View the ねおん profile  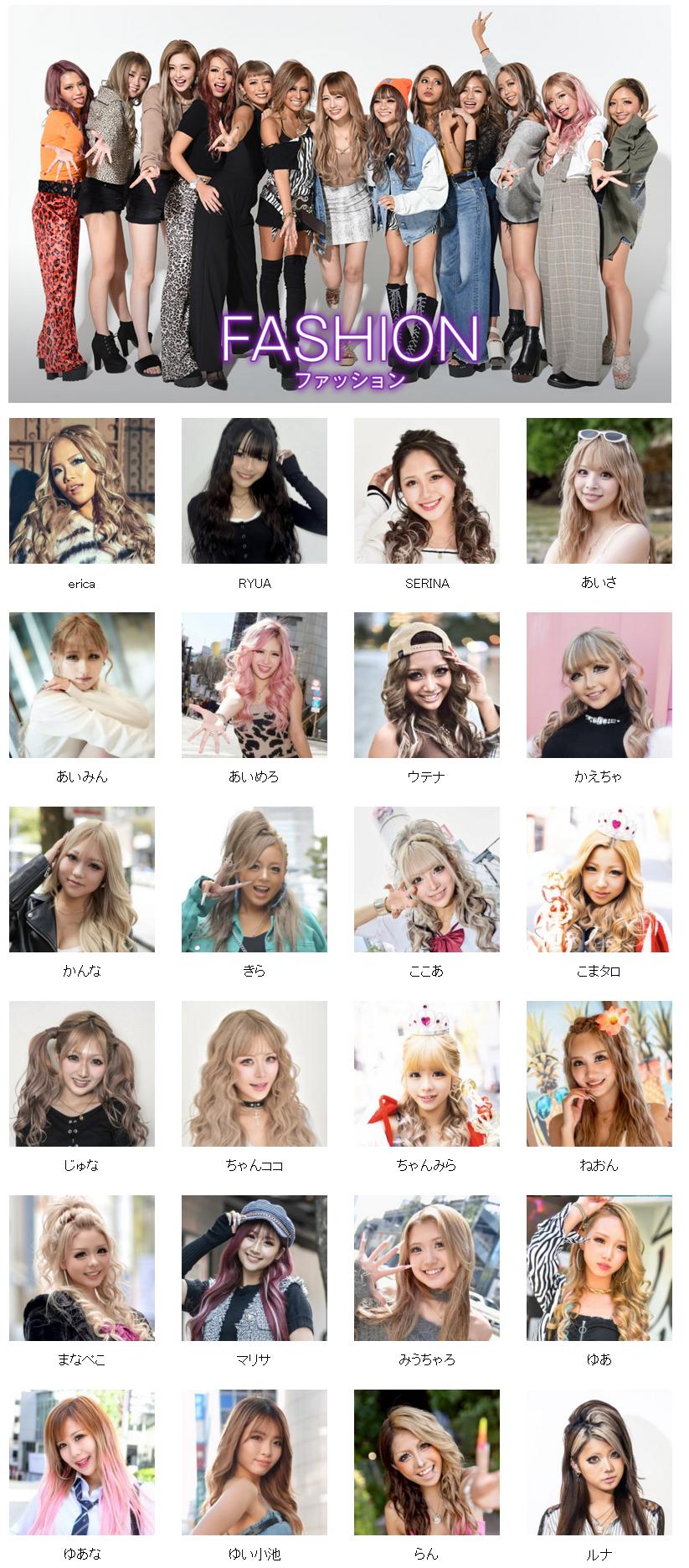[599, 1074]
